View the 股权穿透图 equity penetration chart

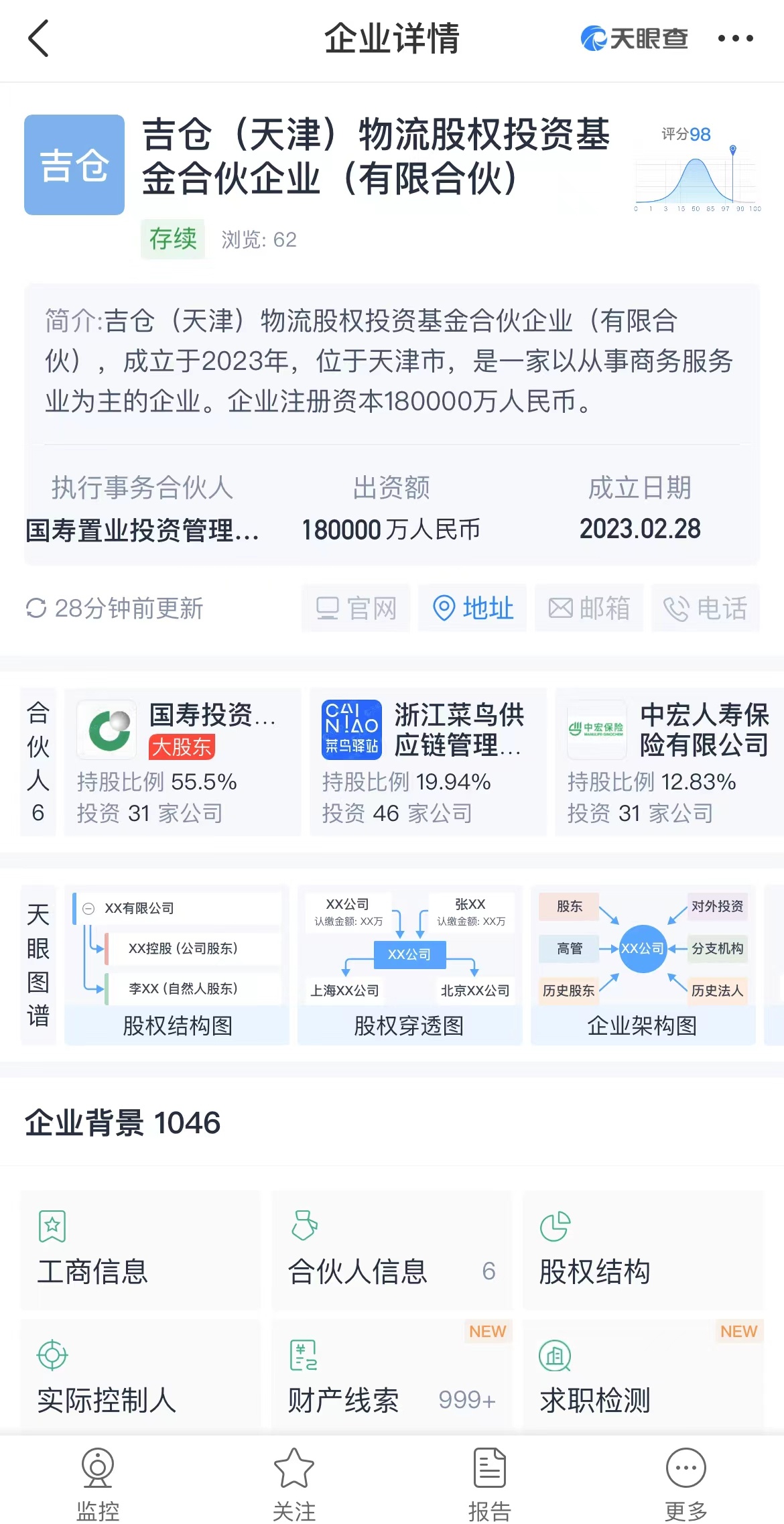(409, 966)
